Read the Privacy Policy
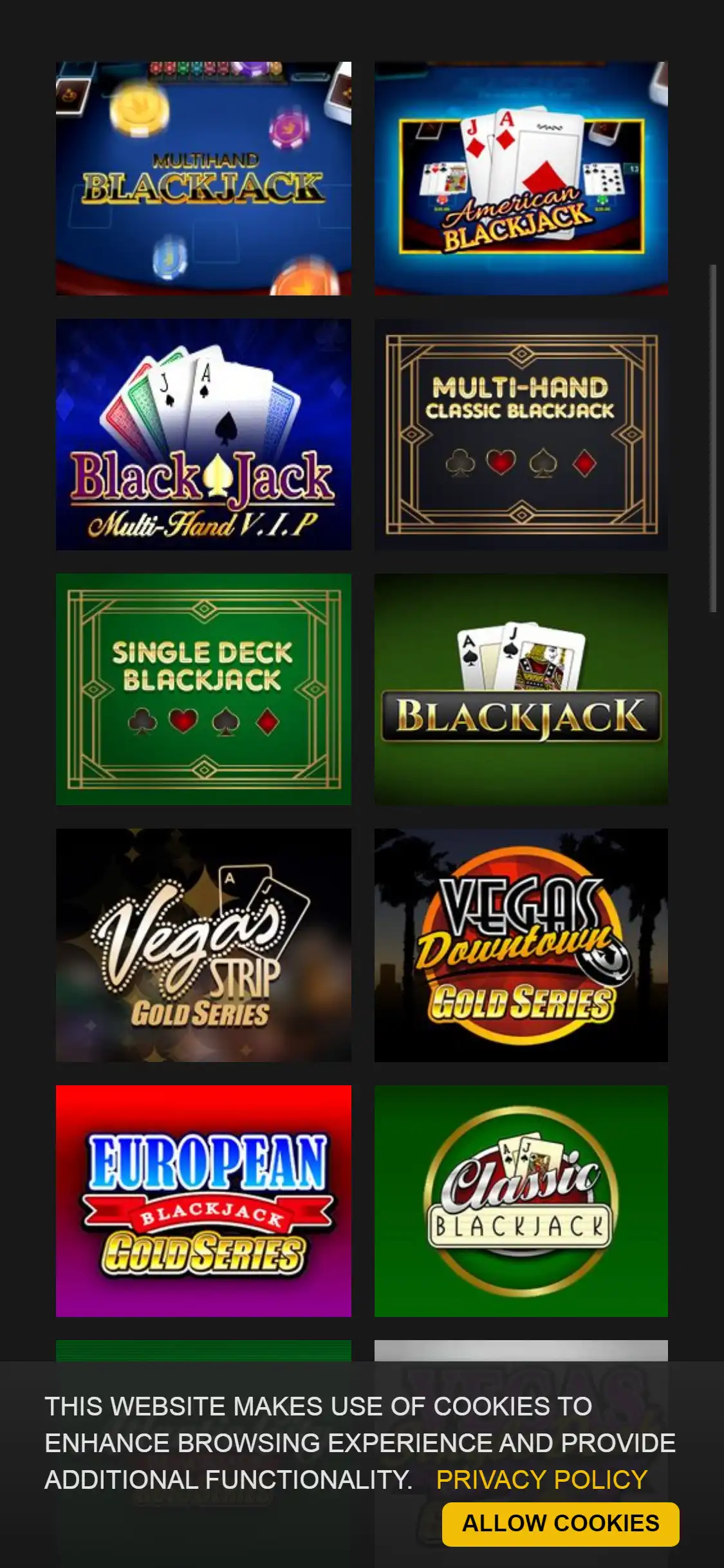 [x=541, y=1480]
